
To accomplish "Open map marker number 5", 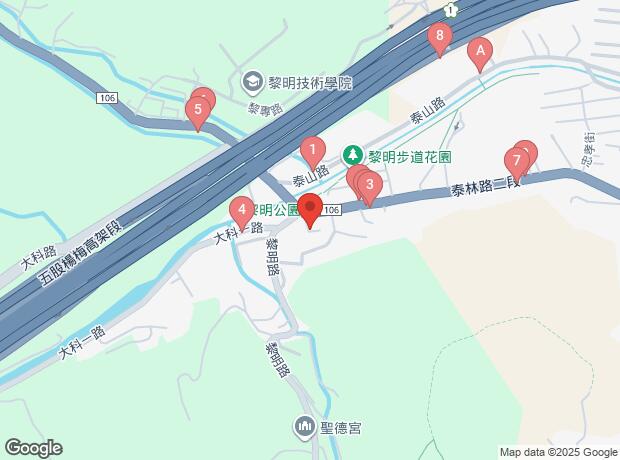I will click(199, 108).
